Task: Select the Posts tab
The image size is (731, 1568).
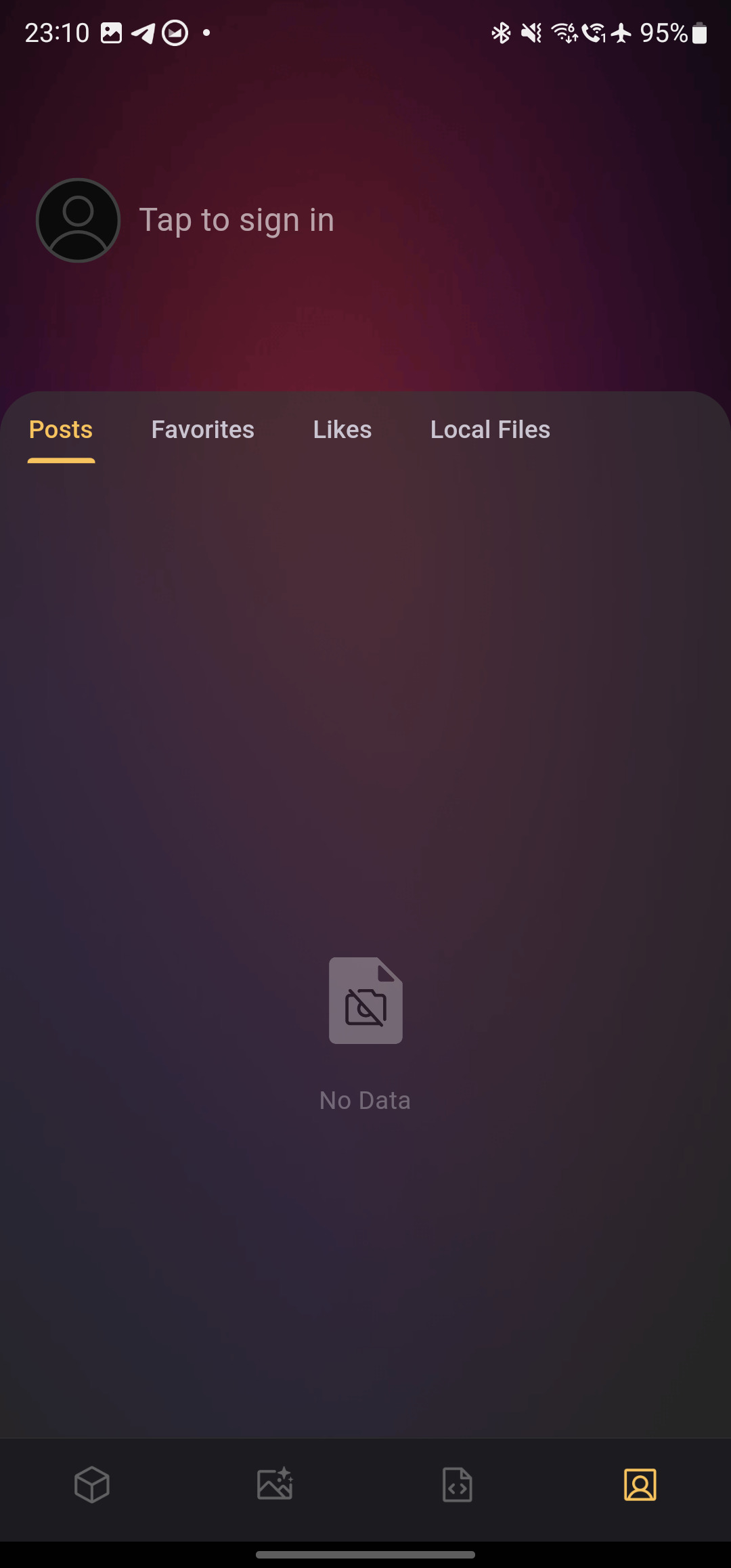Action: click(x=61, y=430)
